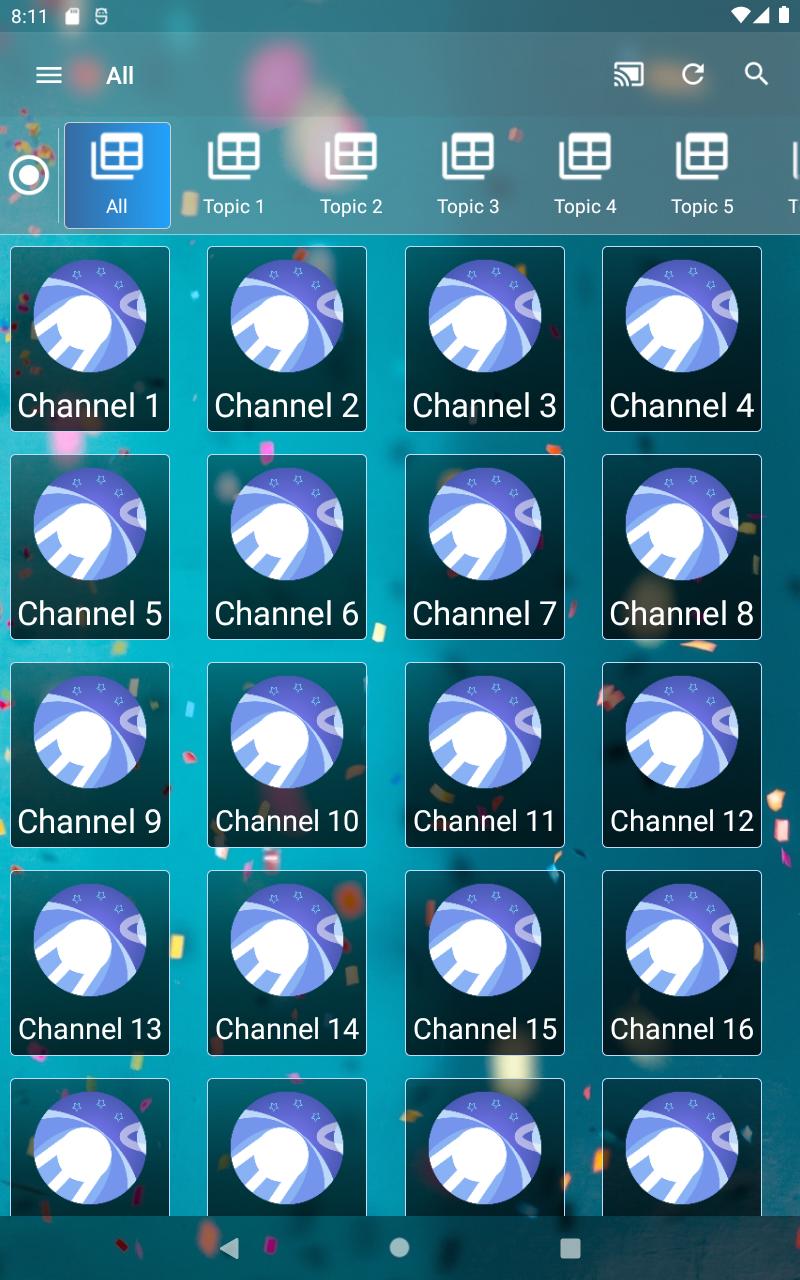Tap the cast to device icon
Image resolution: width=800 pixels, height=1280 pixels.
tap(628, 75)
